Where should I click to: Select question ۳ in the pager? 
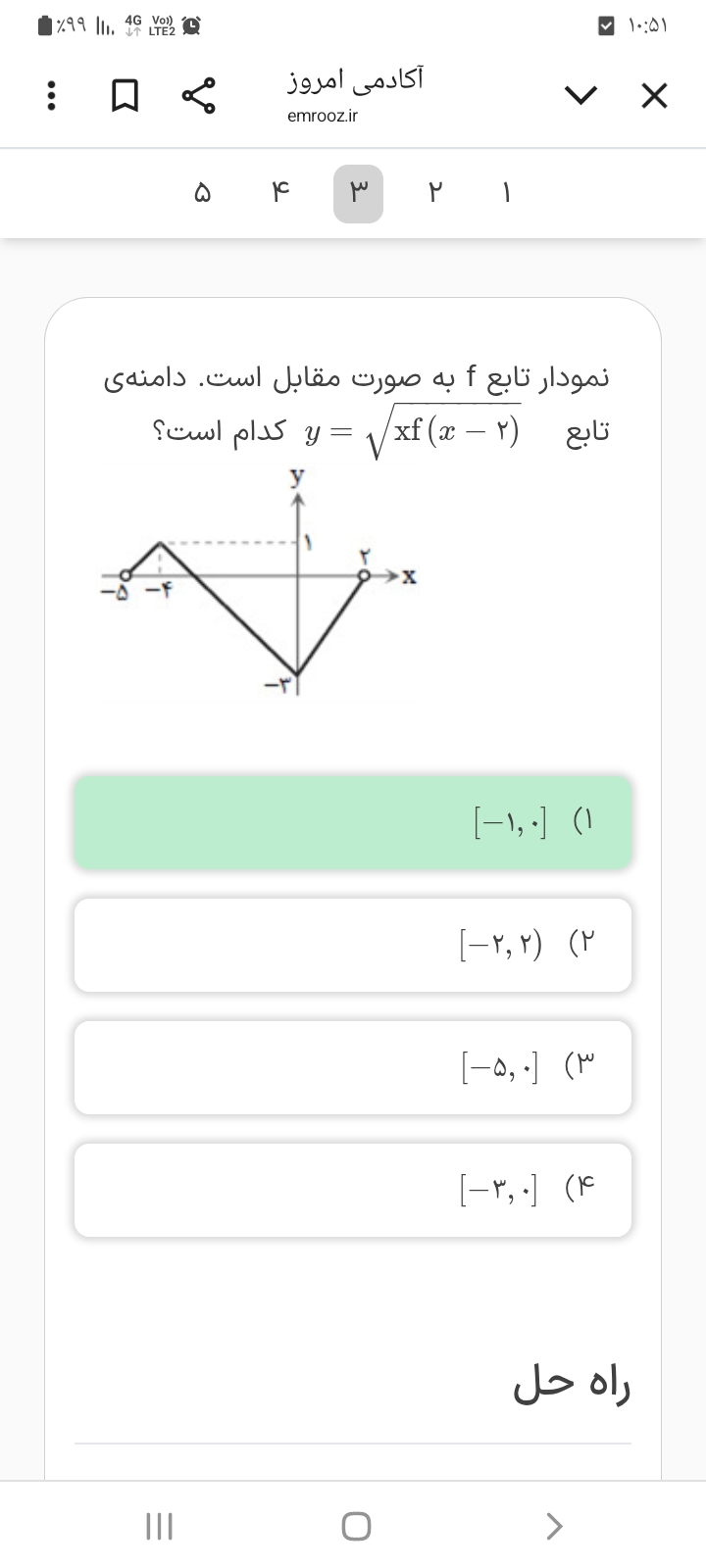(358, 193)
